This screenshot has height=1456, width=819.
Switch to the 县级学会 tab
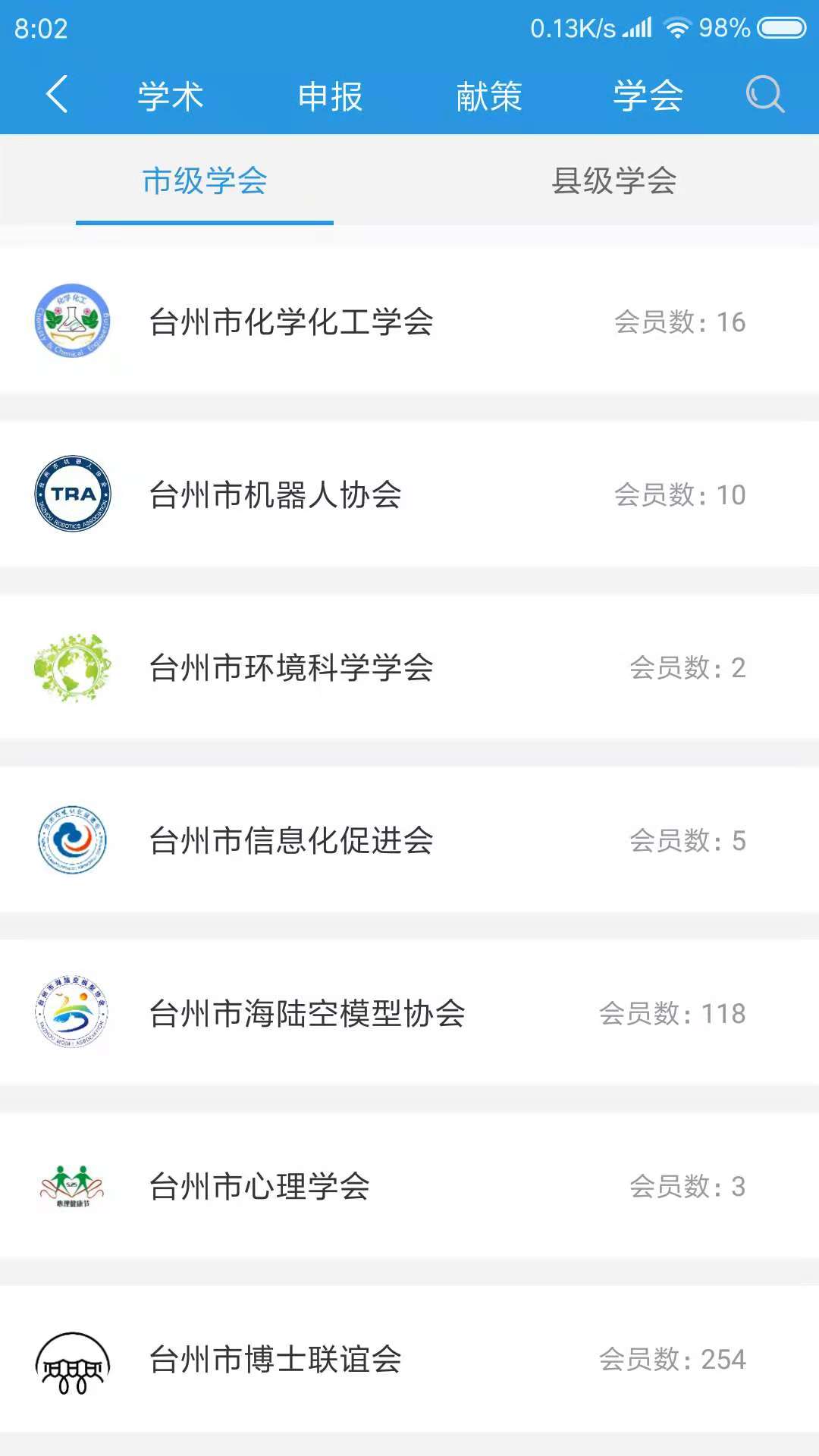[x=614, y=180]
